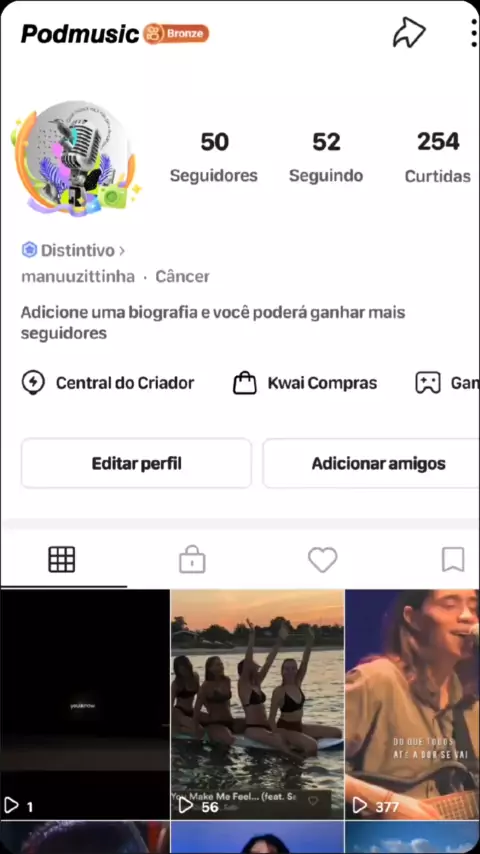
Task: Switch to the saved bookmark tab
Action: click(453, 559)
